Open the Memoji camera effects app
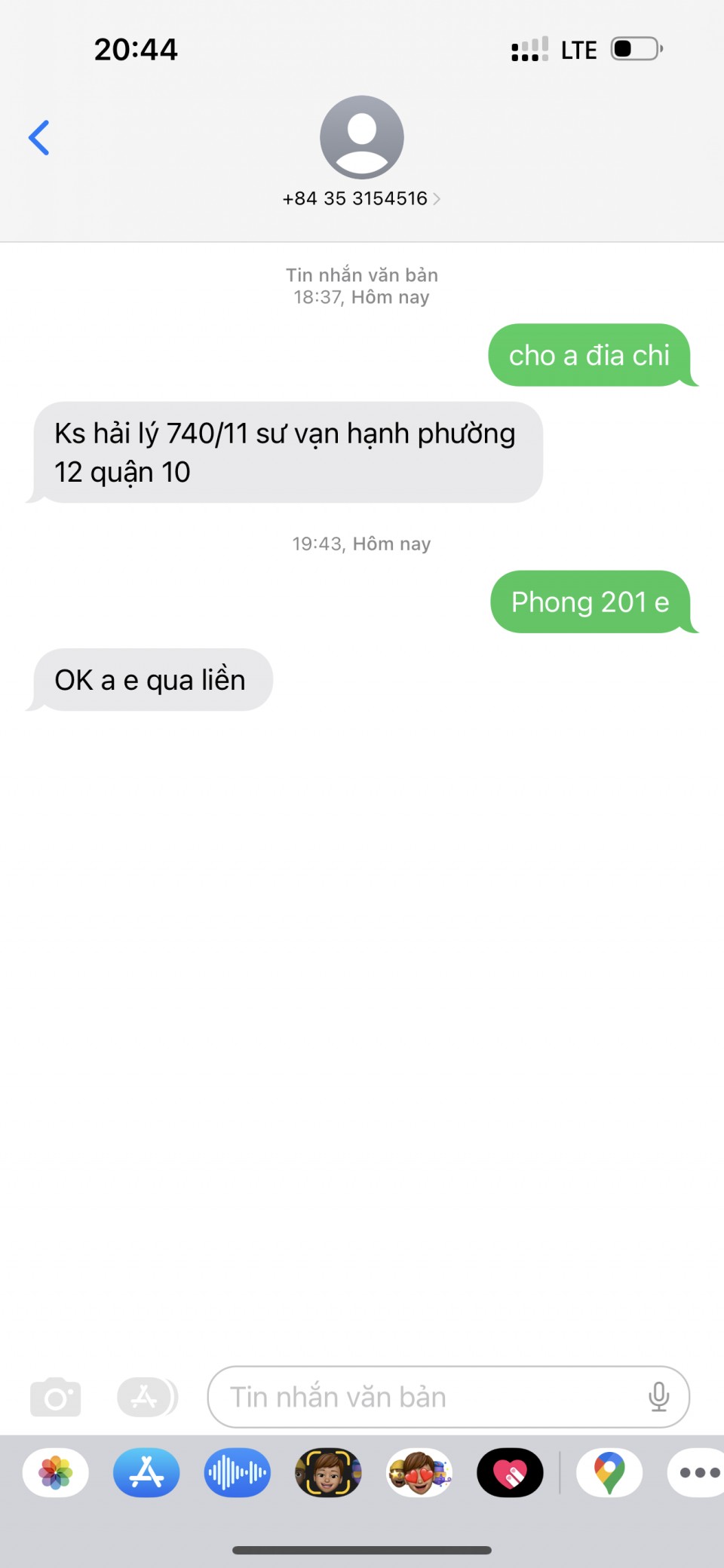The image size is (724, 1568). coord(328,1472)
